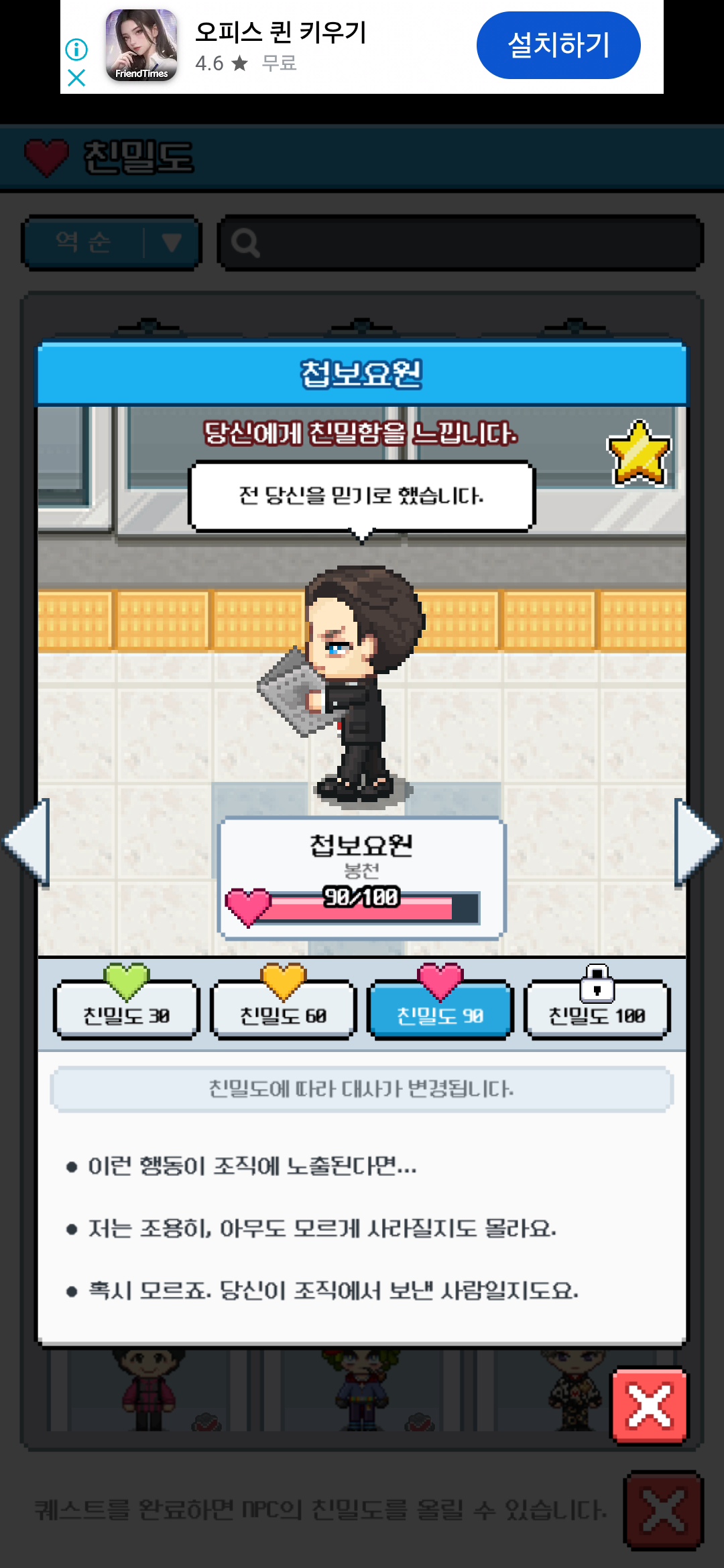Dismiss the ad banner with X icon
Screen dimensions: 724x1568
pyautogui.click(x=76, y=78)
